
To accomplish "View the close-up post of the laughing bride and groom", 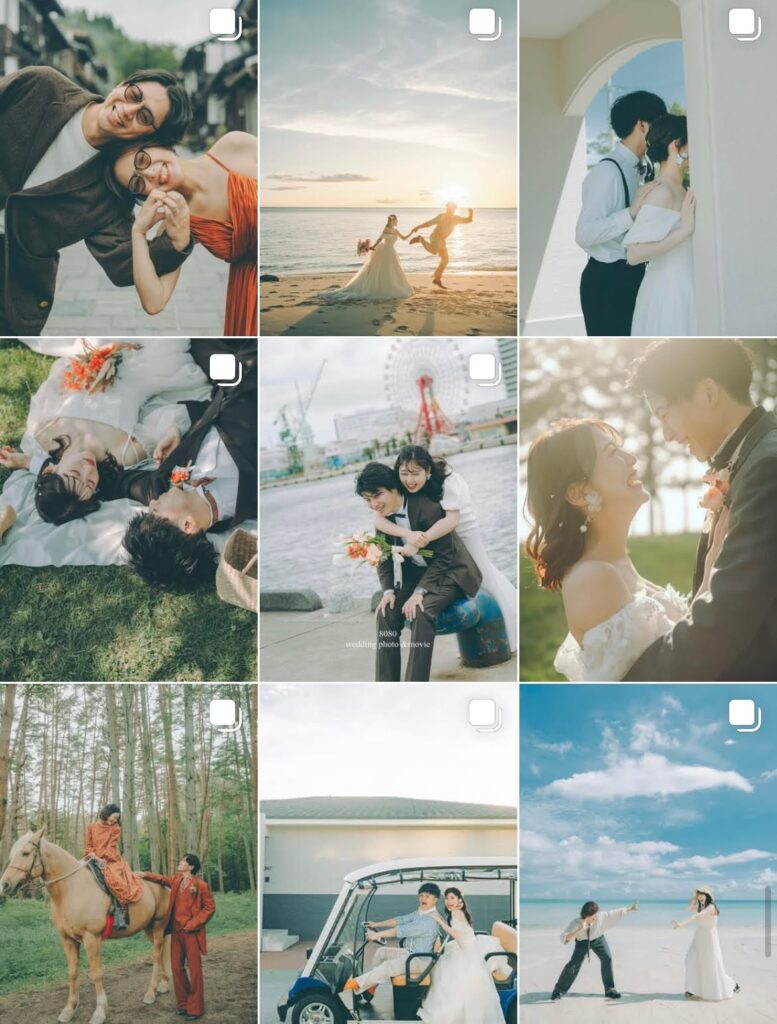I will [x=648, y=510].
